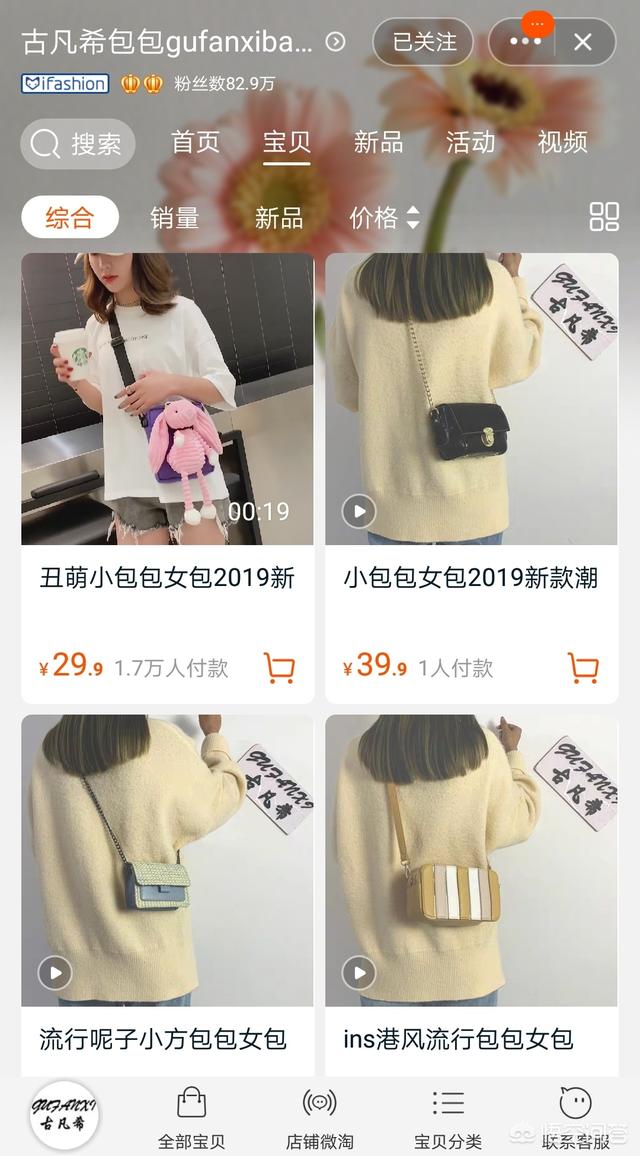
Task: Open the three-dot more options menu
Action: tap(525, 42)
